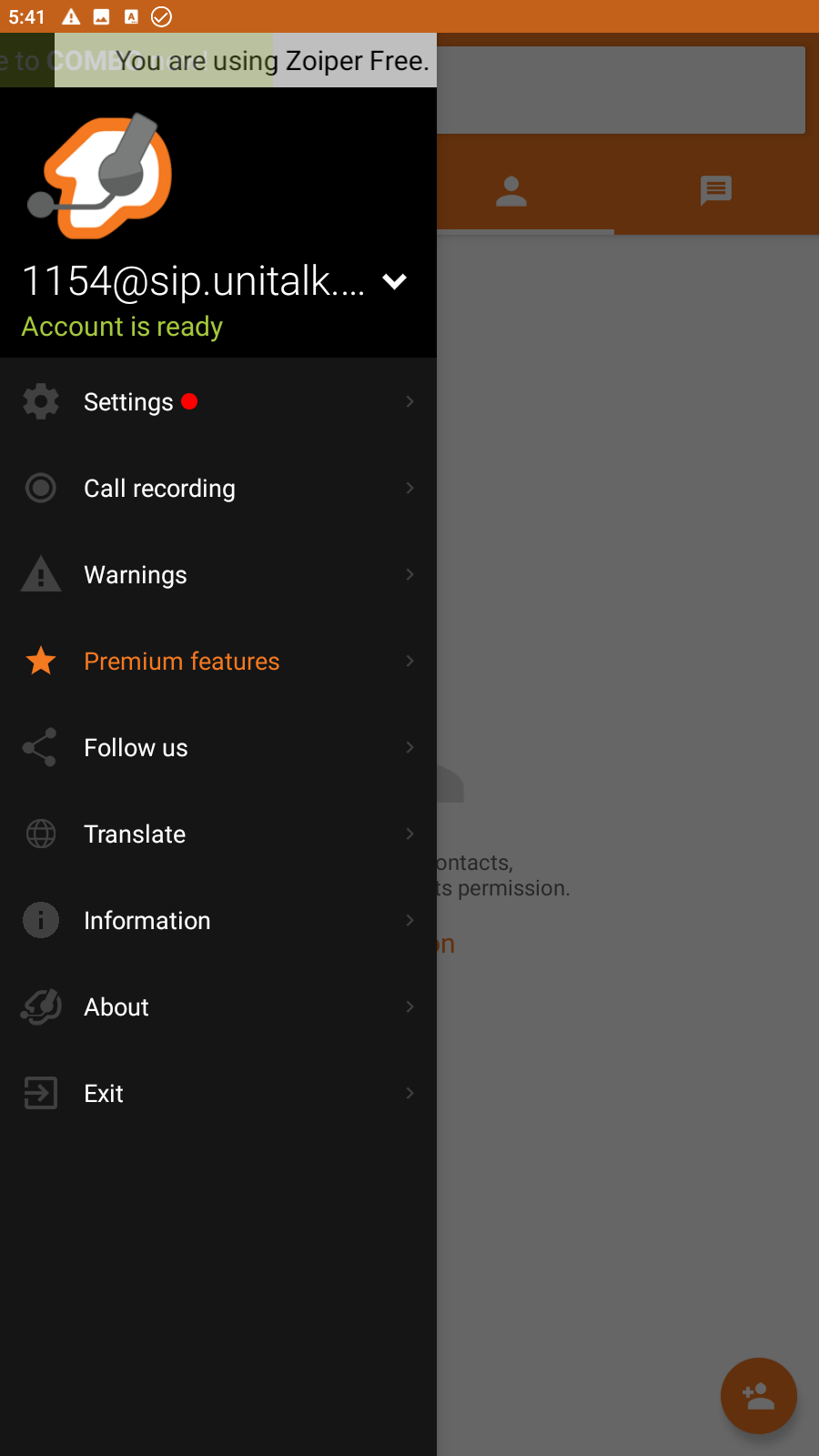Add a new contact
The width and height of the screenshot is (819, 1456).
click(758, 1395)
